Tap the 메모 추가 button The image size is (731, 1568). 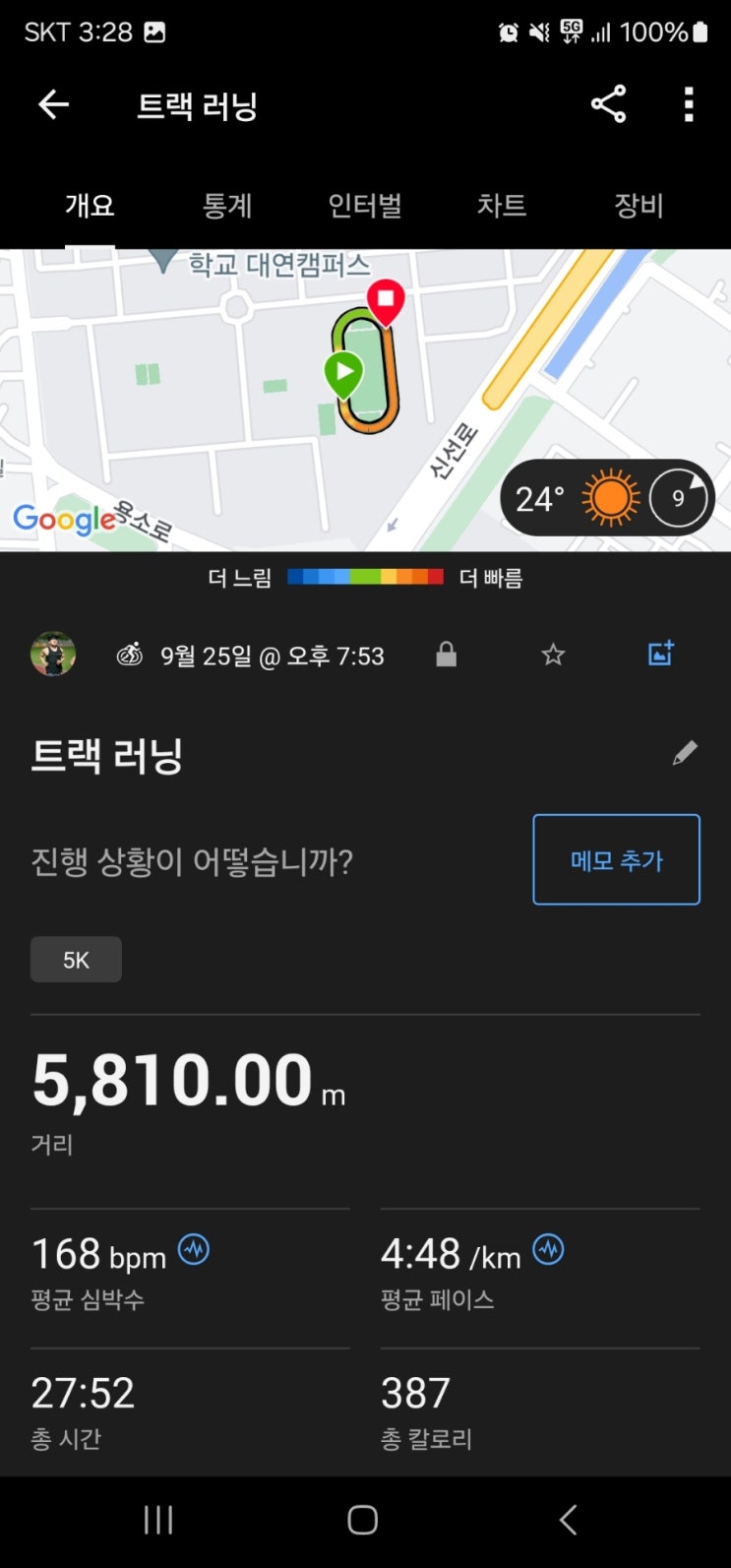[x=616, y=859]
